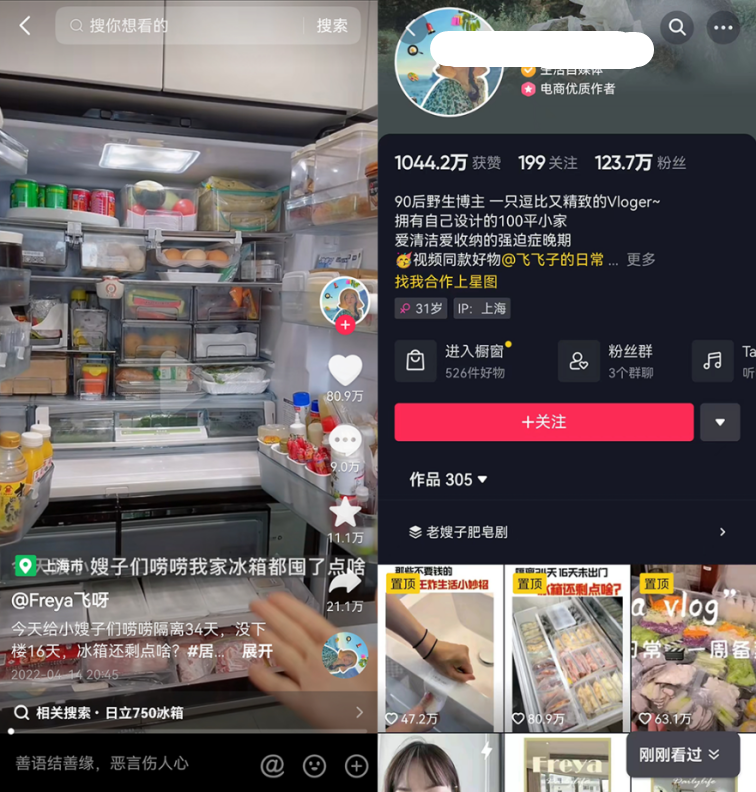Open the profile page search icon
756x792 pixels.
click(x=677, y=28)
